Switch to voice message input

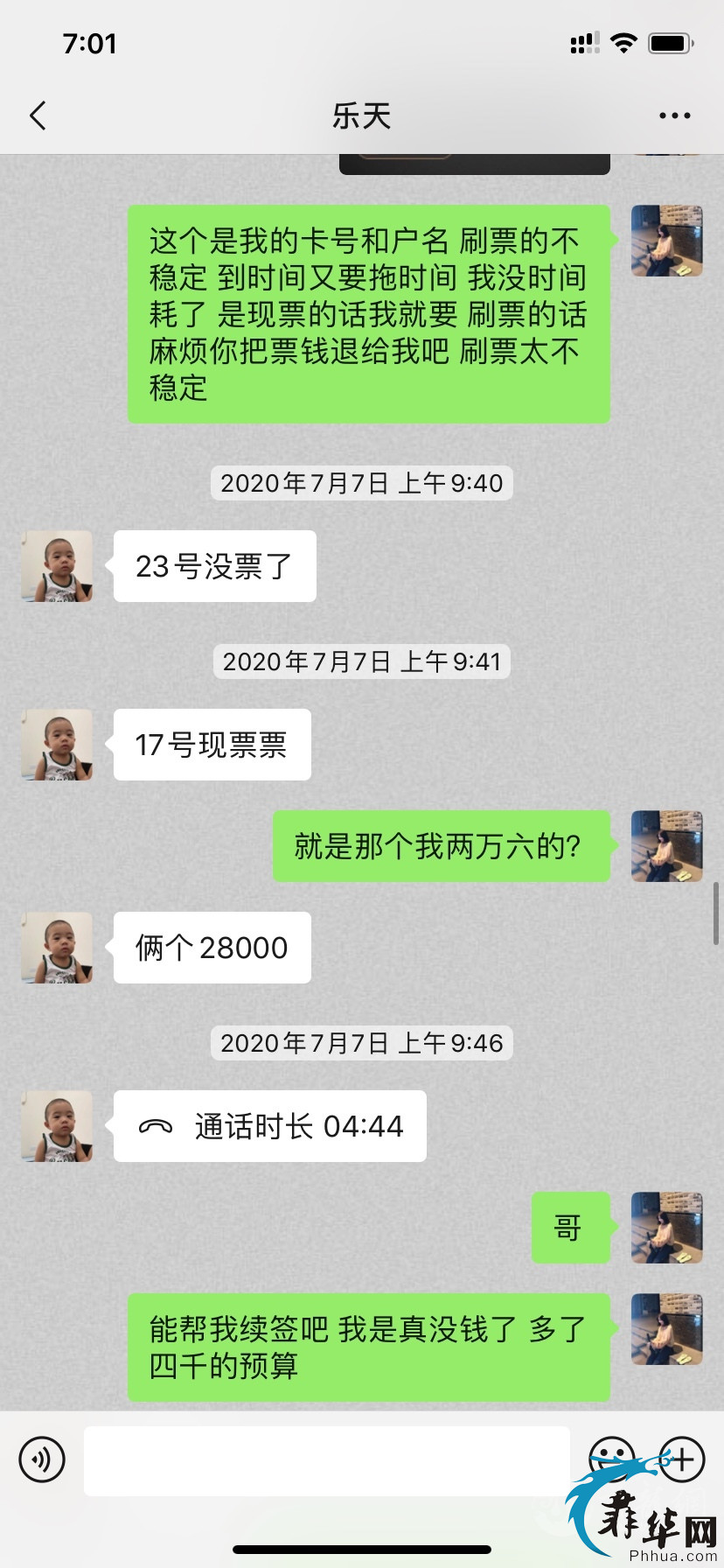click(42, 1459)
